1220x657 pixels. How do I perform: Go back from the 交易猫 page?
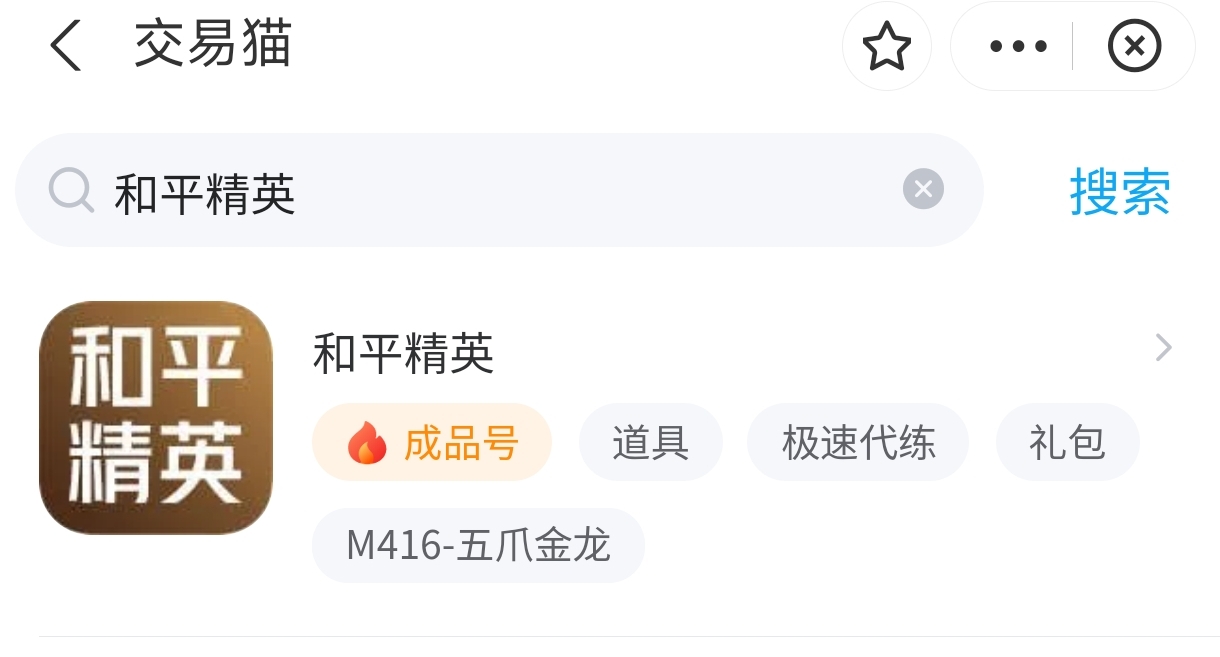[x=66, y=46]
